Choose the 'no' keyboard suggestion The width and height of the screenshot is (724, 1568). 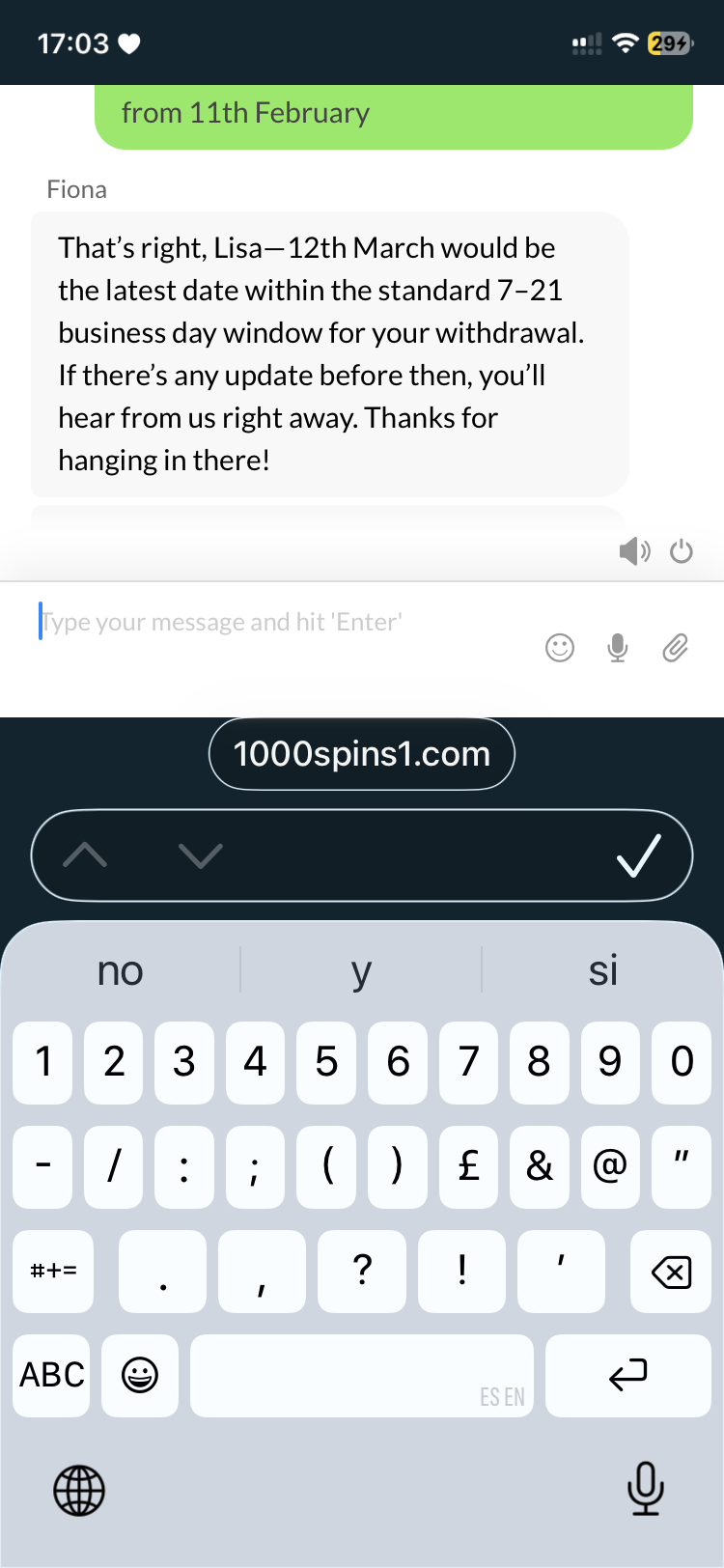coord(121,970)
